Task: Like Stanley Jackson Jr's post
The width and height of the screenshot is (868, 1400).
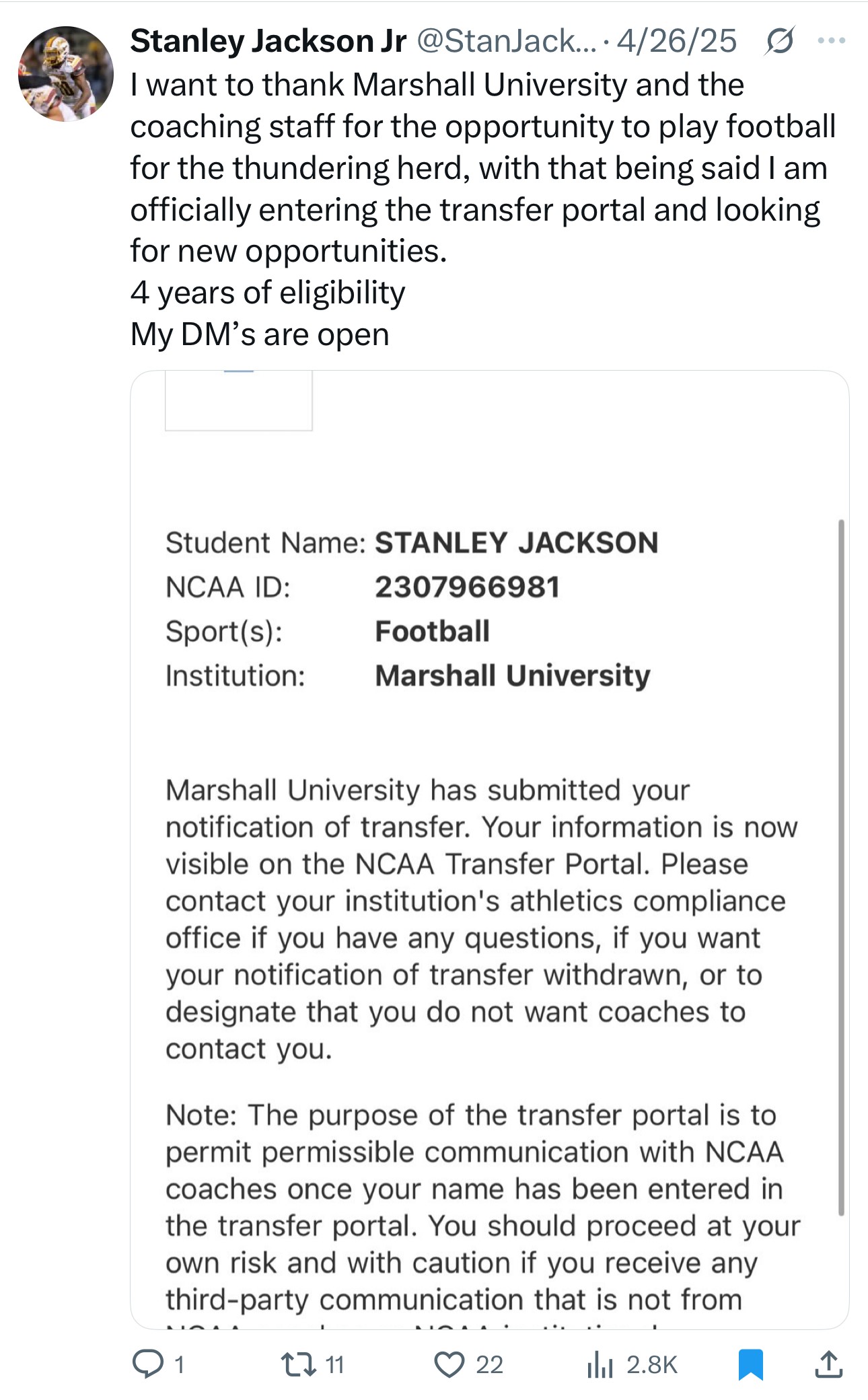Action: click(449, 1364)
